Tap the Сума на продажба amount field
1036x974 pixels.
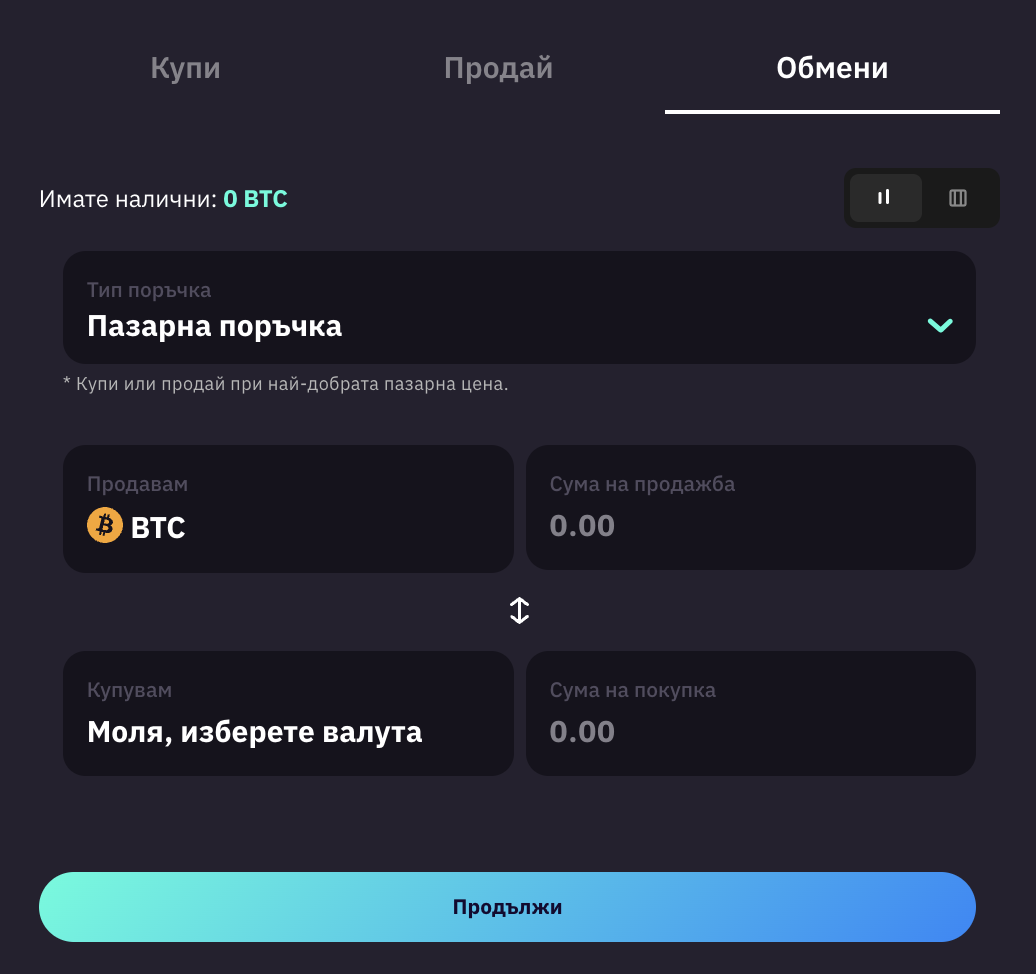click(x=750, y=508)
